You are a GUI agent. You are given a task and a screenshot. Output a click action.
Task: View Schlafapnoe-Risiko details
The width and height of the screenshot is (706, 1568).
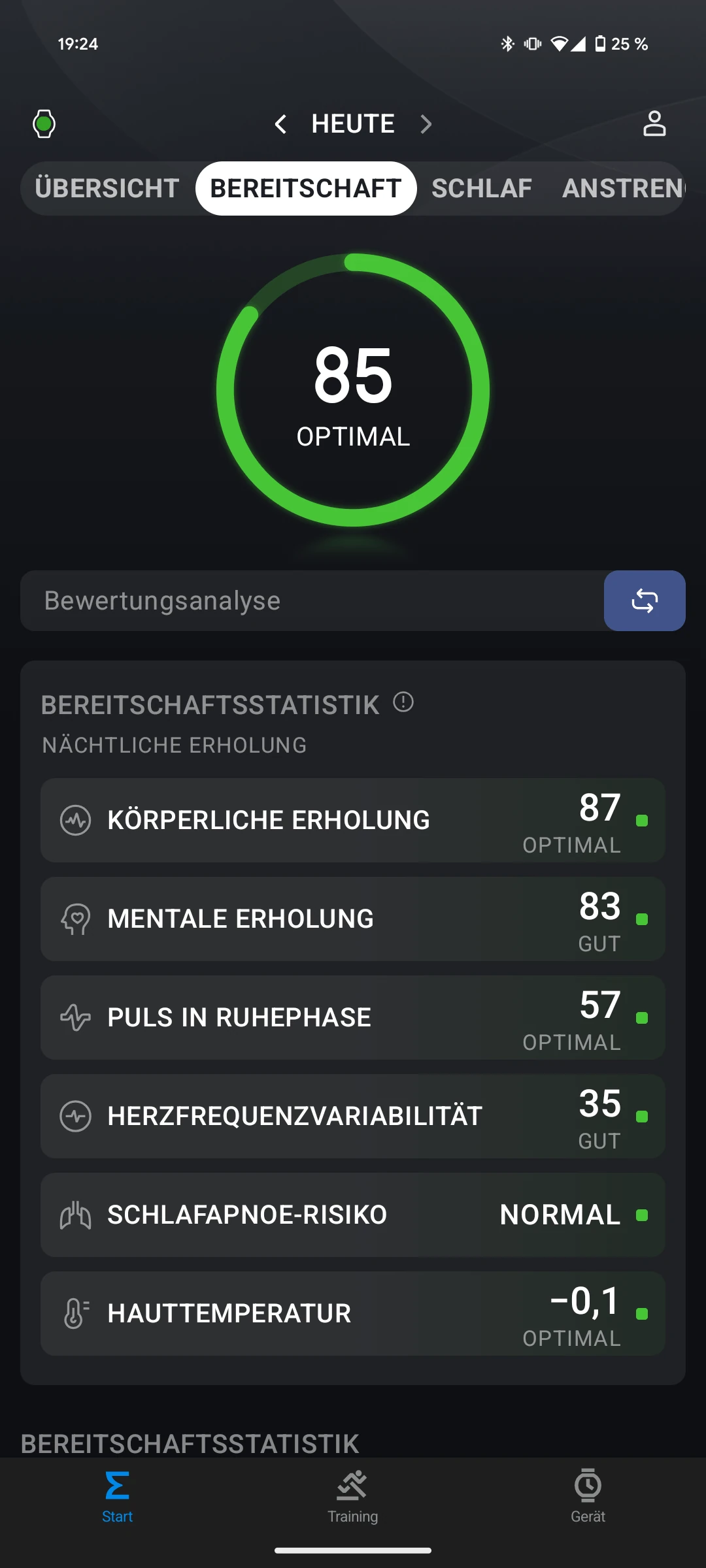(x=353, y=1215)
